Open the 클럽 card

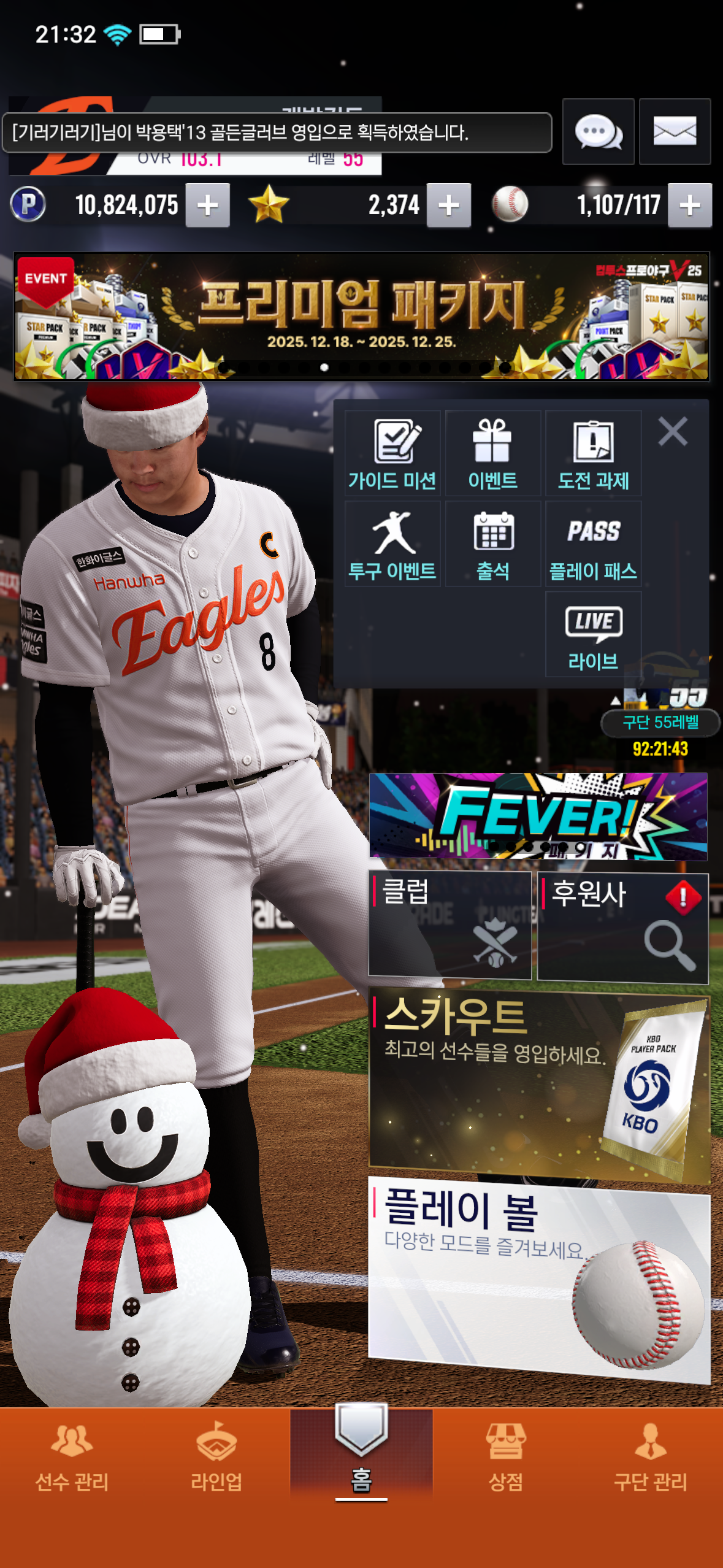pos(449,924)
